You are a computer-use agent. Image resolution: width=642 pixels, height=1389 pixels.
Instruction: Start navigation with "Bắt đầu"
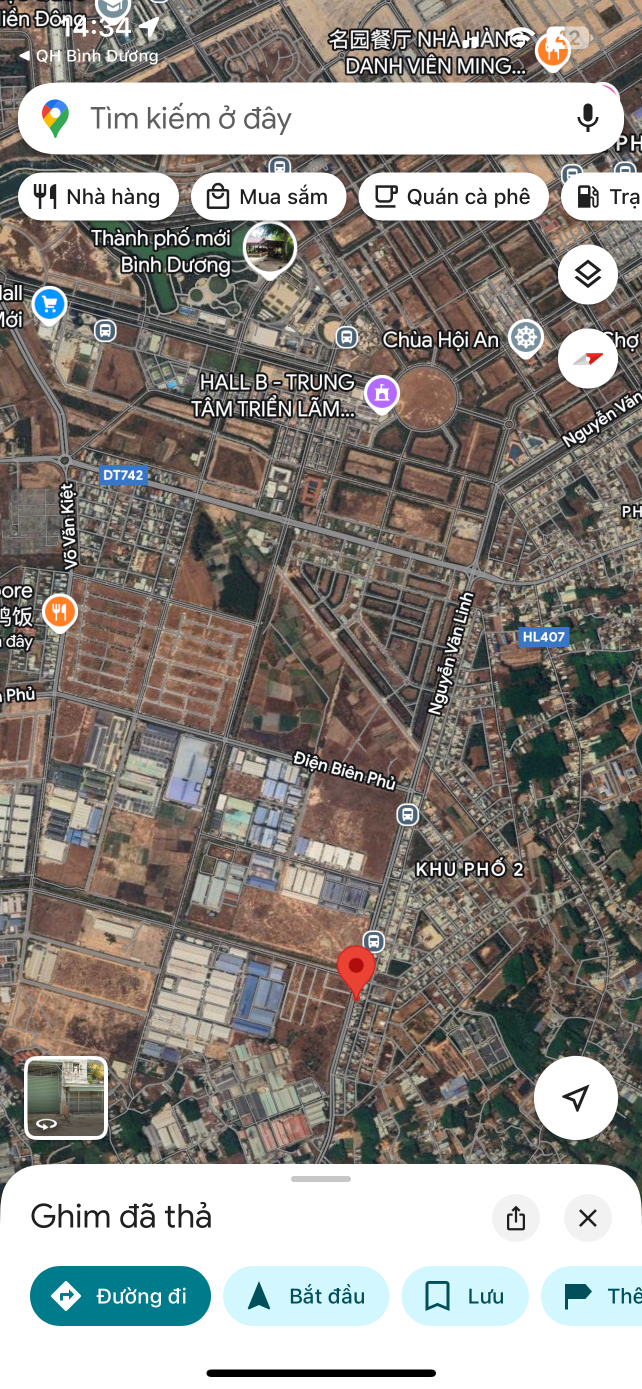pos(306,1296)
